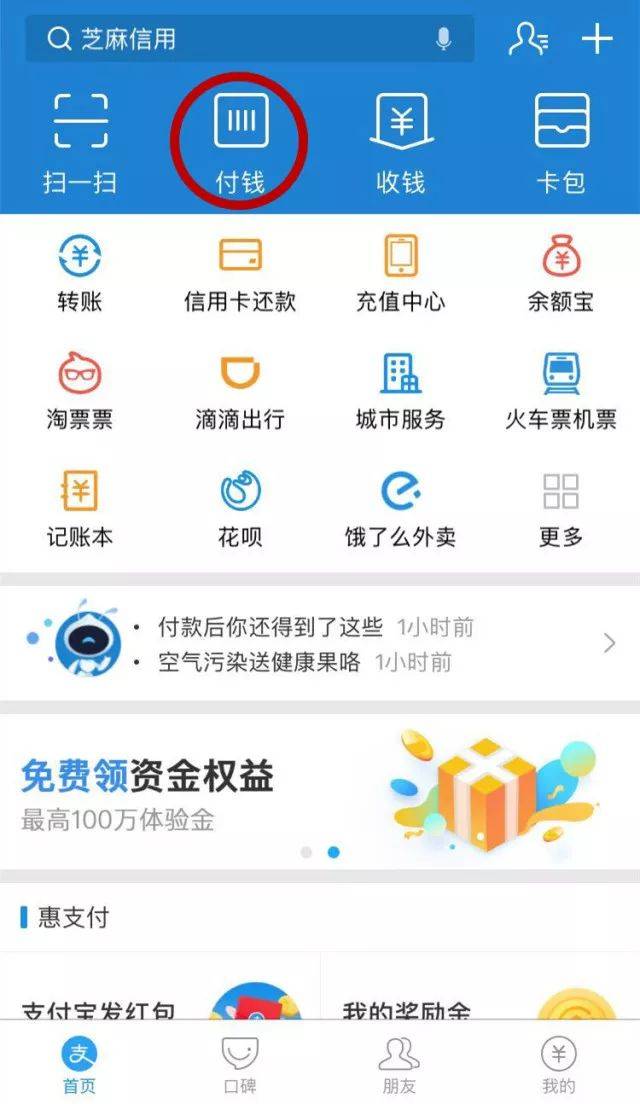This screenshot has width=640, height=1104.
Task: Open the plus menu
Action: [x=597, y=39]
